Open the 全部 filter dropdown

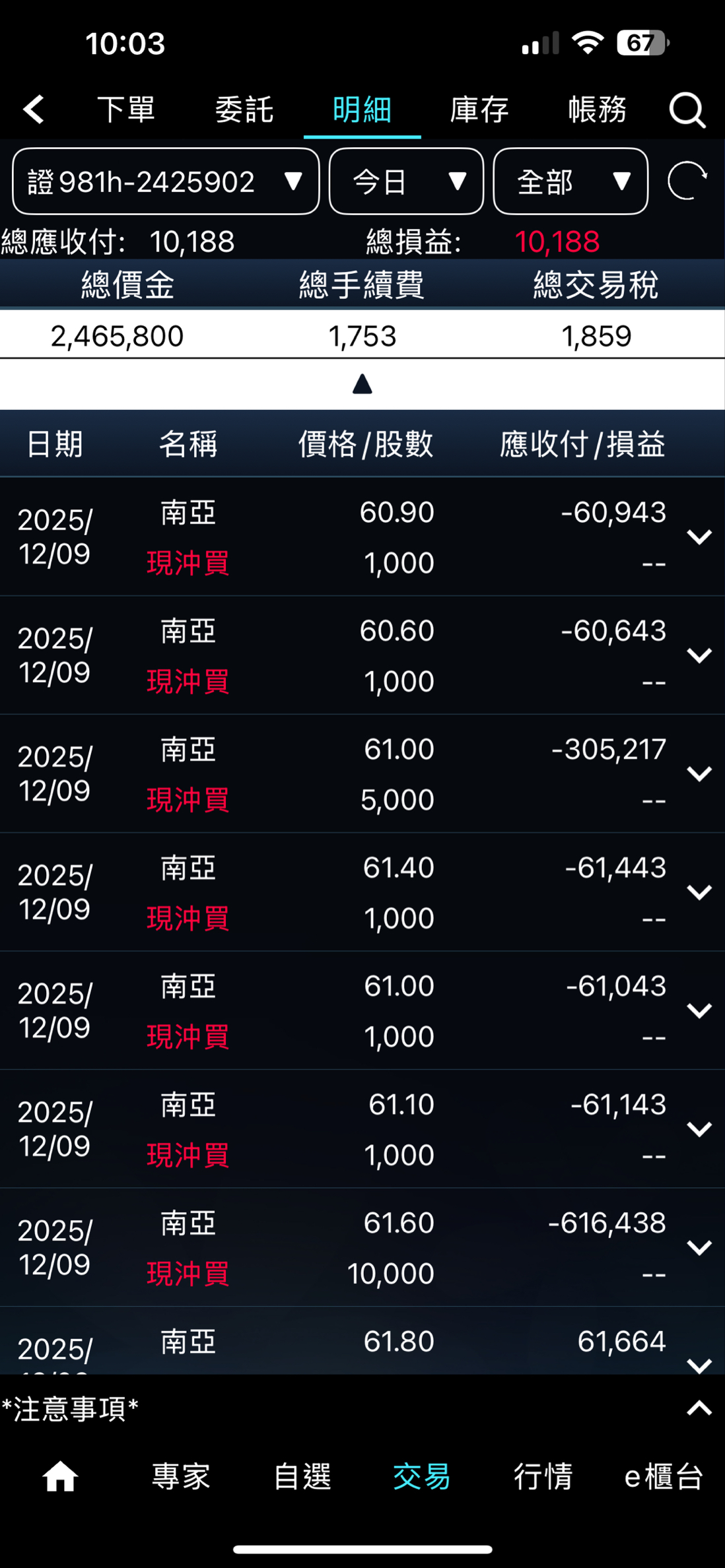pos(570,181)
